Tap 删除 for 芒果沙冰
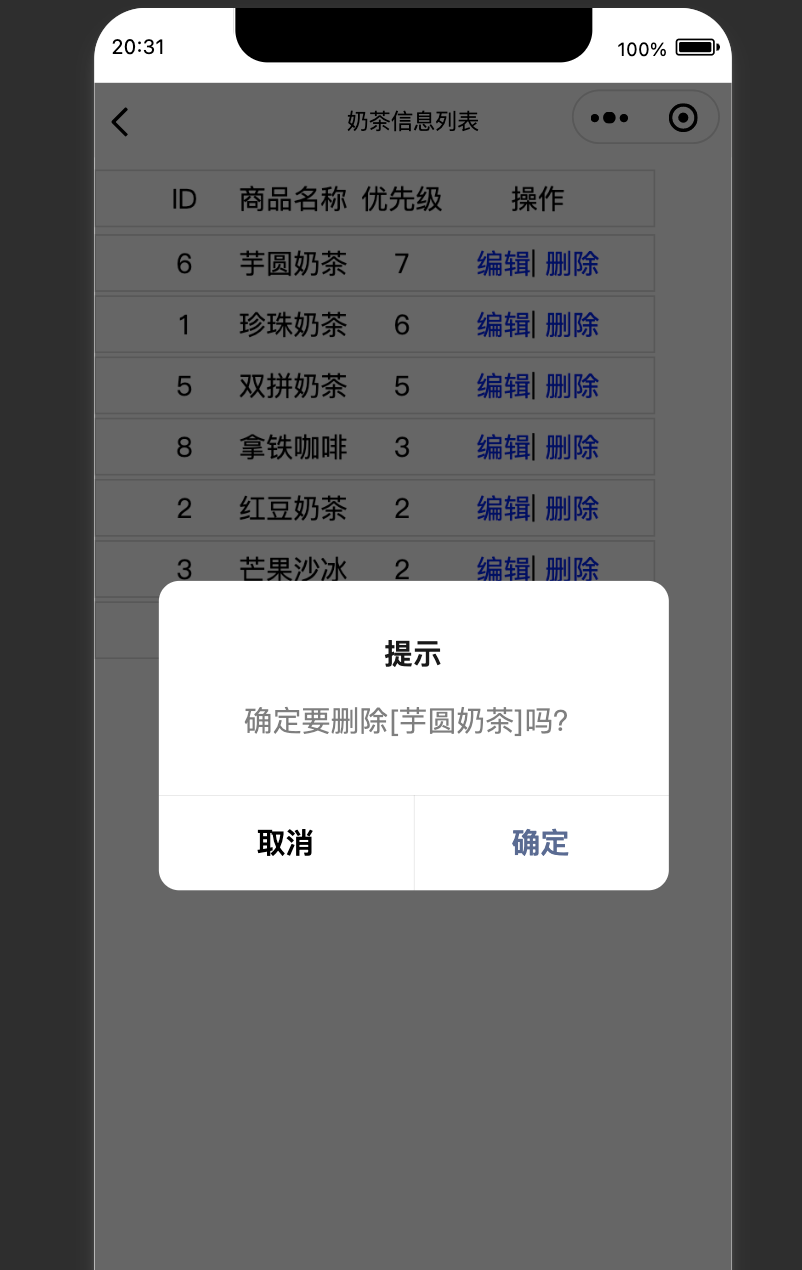Screen dimensions: 802x1270 click(573, 569)
